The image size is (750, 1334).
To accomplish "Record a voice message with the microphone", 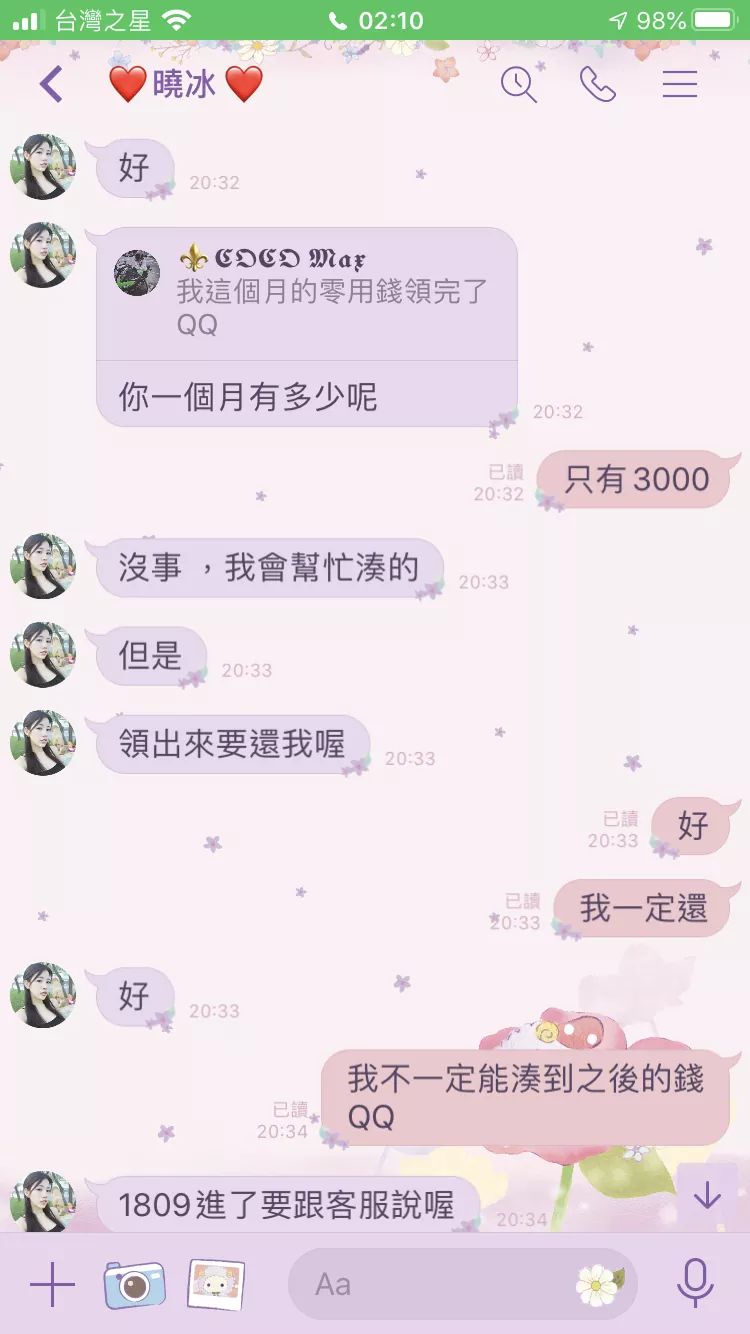I will [694, 1284].
